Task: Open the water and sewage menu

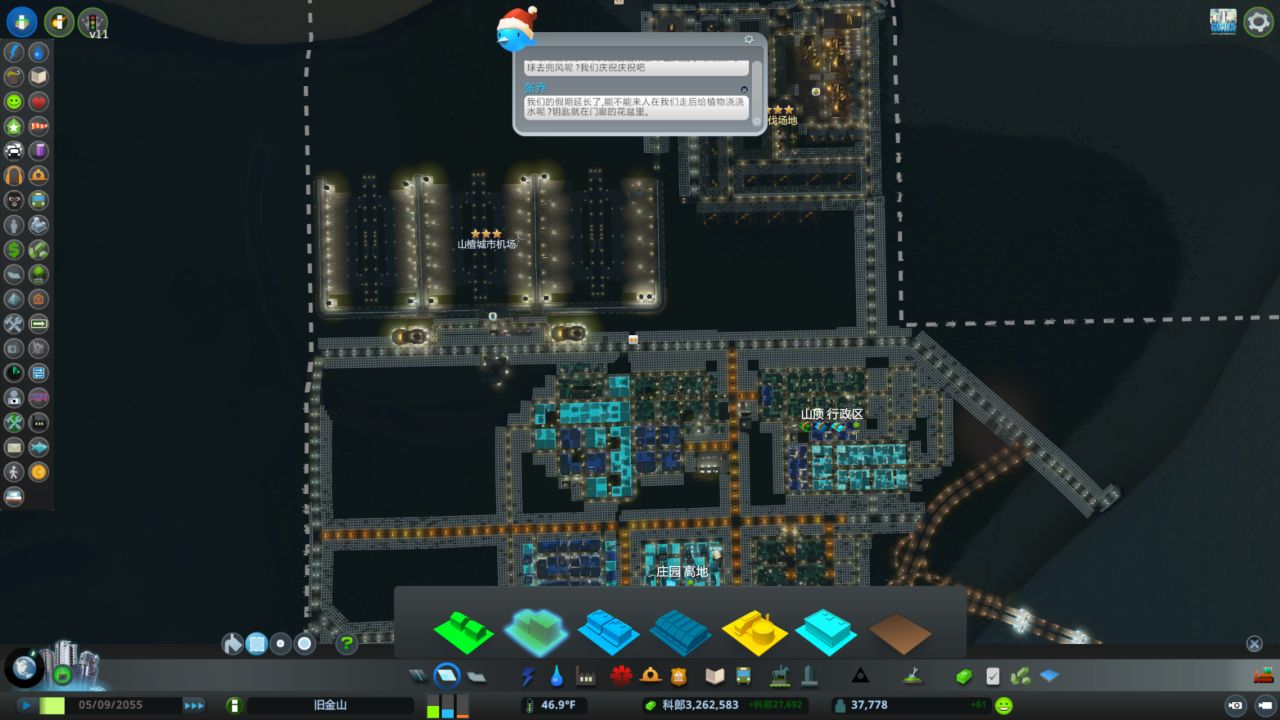Action: (x=556, y=676)
